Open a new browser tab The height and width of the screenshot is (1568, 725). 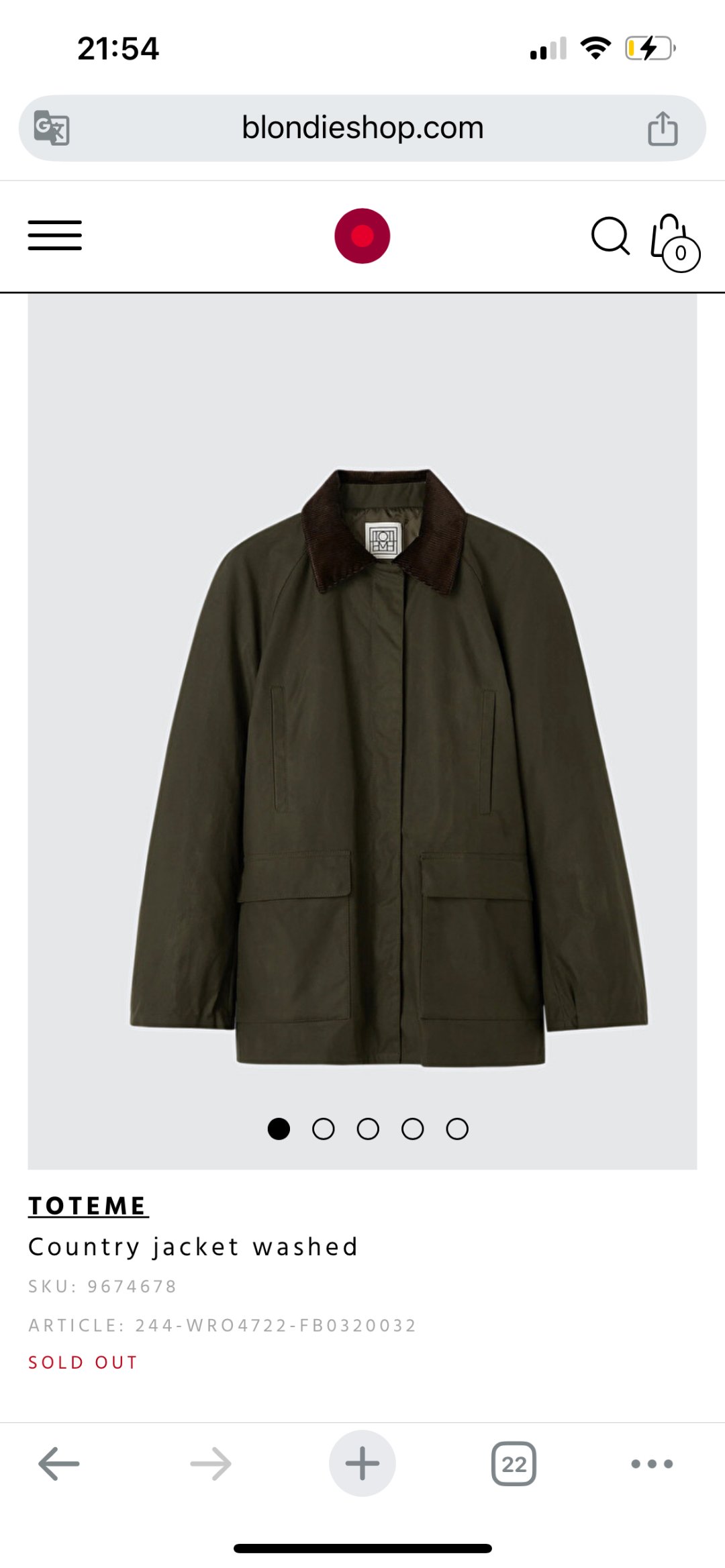[x=362, y=1463]
